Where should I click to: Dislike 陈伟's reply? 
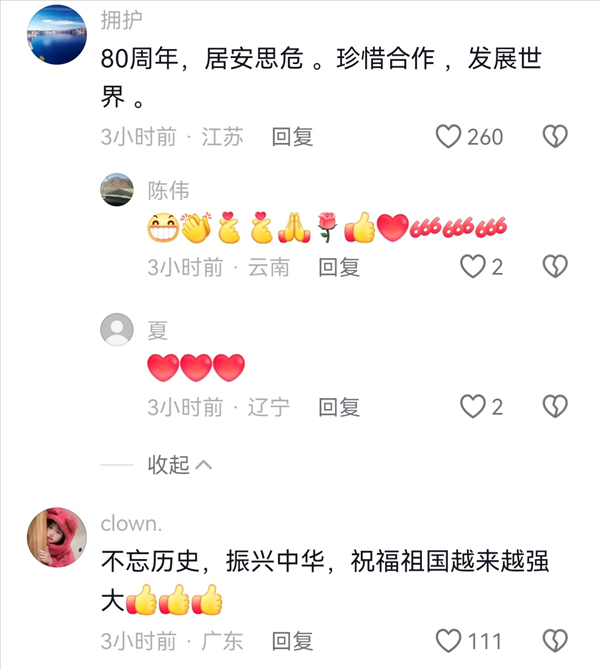(555, 266)
